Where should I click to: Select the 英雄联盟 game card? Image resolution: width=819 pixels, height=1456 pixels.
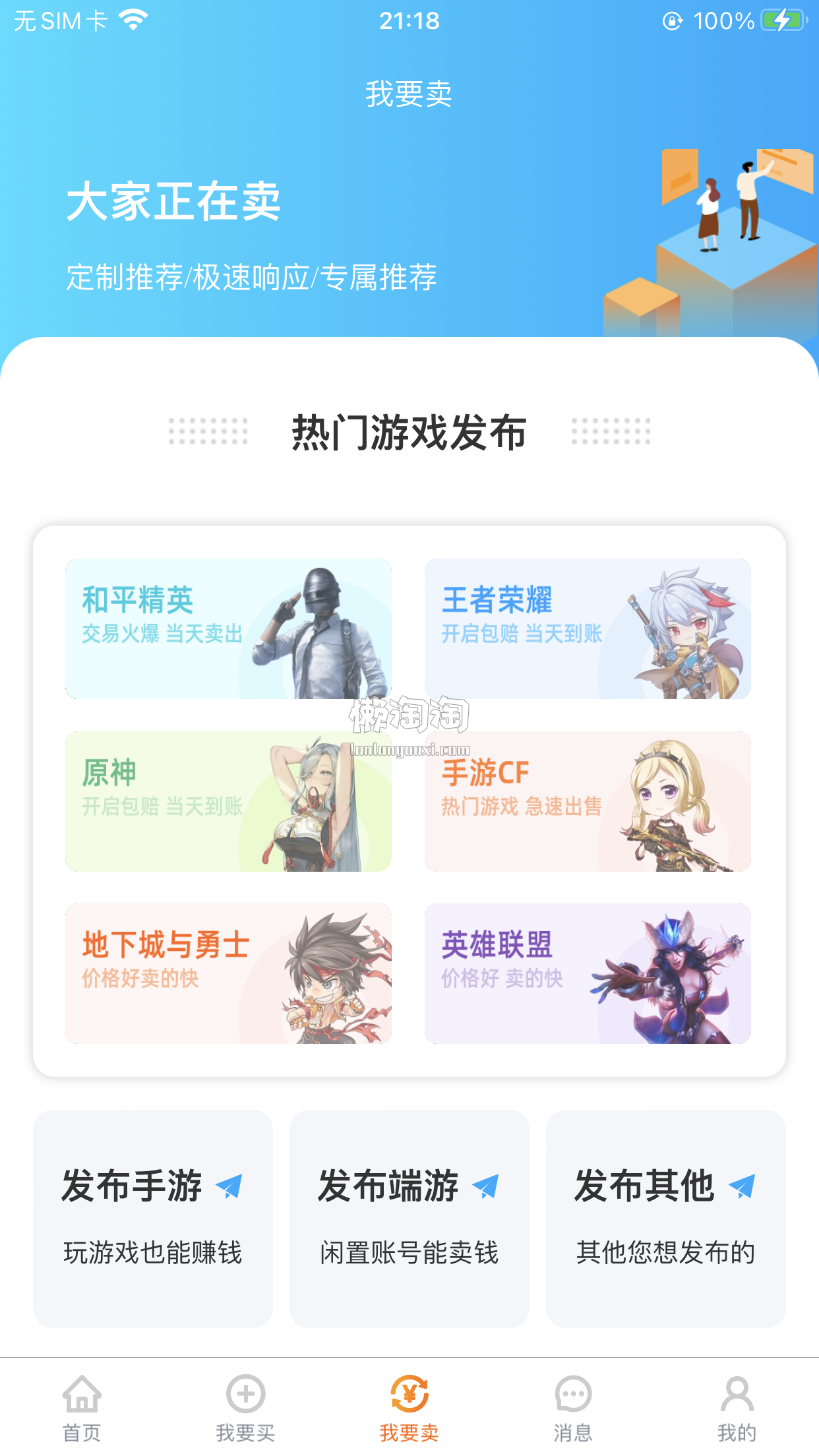[588, 973]
